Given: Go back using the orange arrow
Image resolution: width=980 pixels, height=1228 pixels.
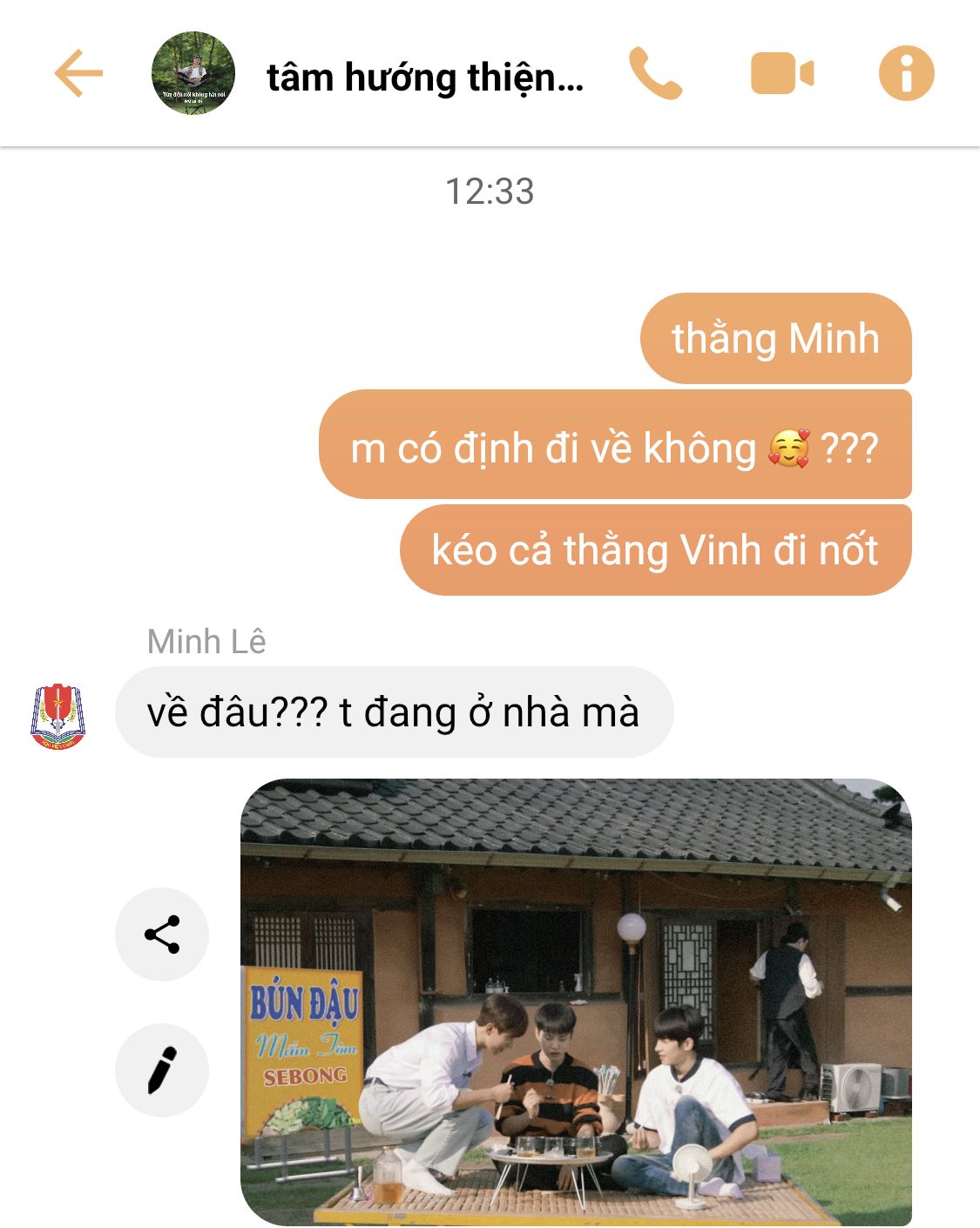Looking at the screenshot, I should (x=78, y=73).
